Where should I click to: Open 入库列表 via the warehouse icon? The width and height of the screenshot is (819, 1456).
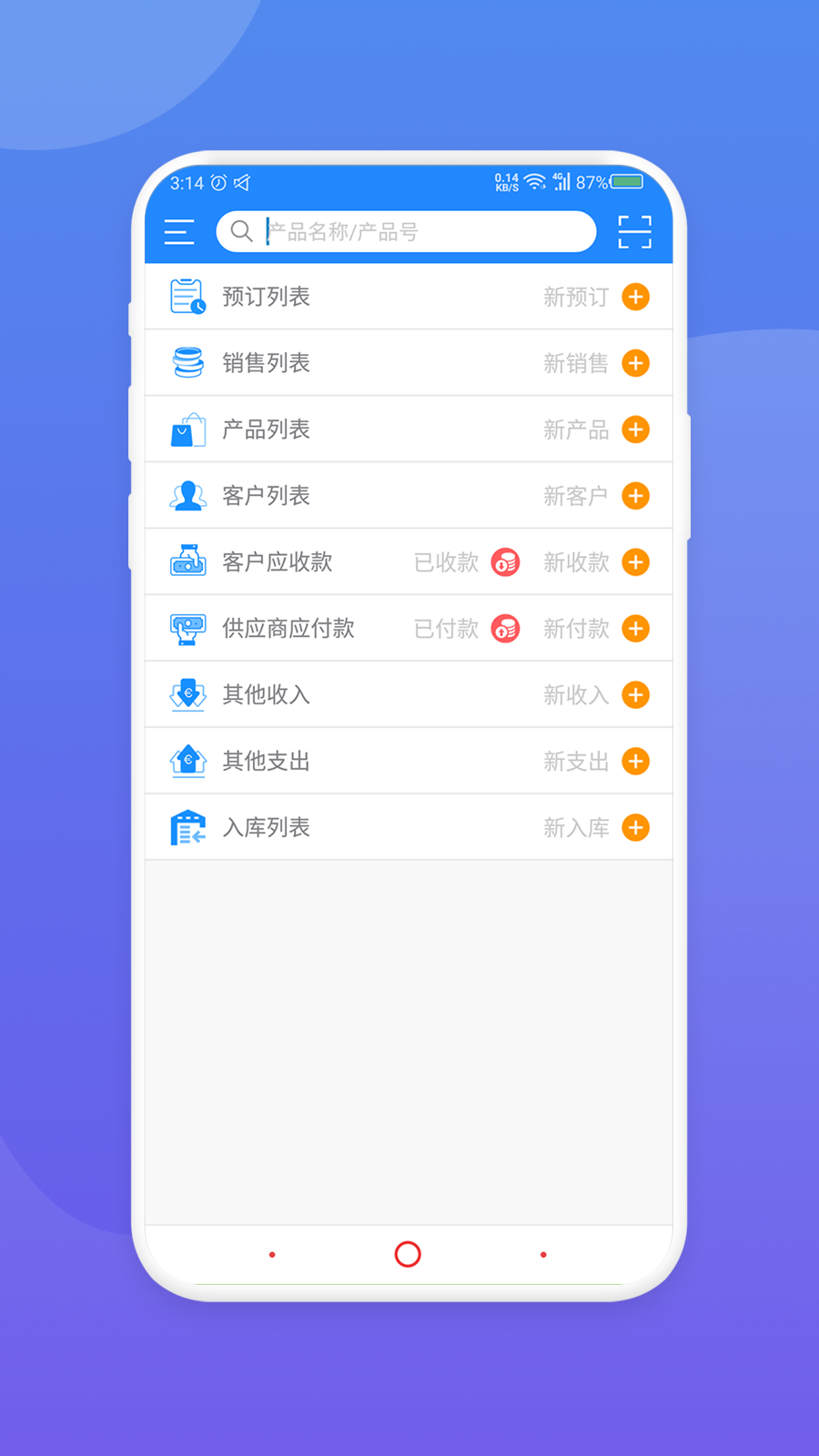pyautogui.click(x=187, y=827)
